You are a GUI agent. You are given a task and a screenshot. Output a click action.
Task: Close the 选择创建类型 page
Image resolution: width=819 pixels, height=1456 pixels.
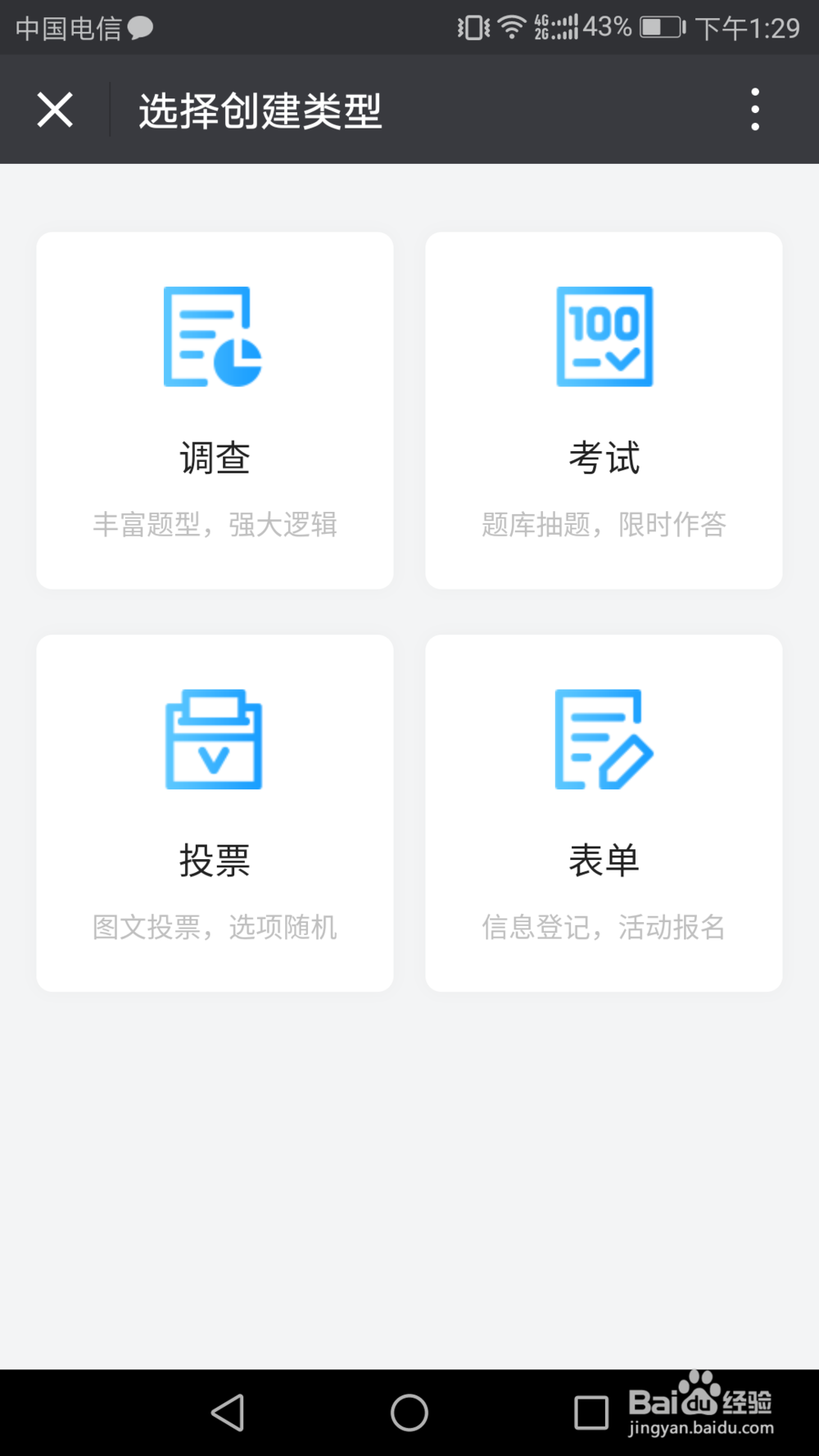click(55, 110)
